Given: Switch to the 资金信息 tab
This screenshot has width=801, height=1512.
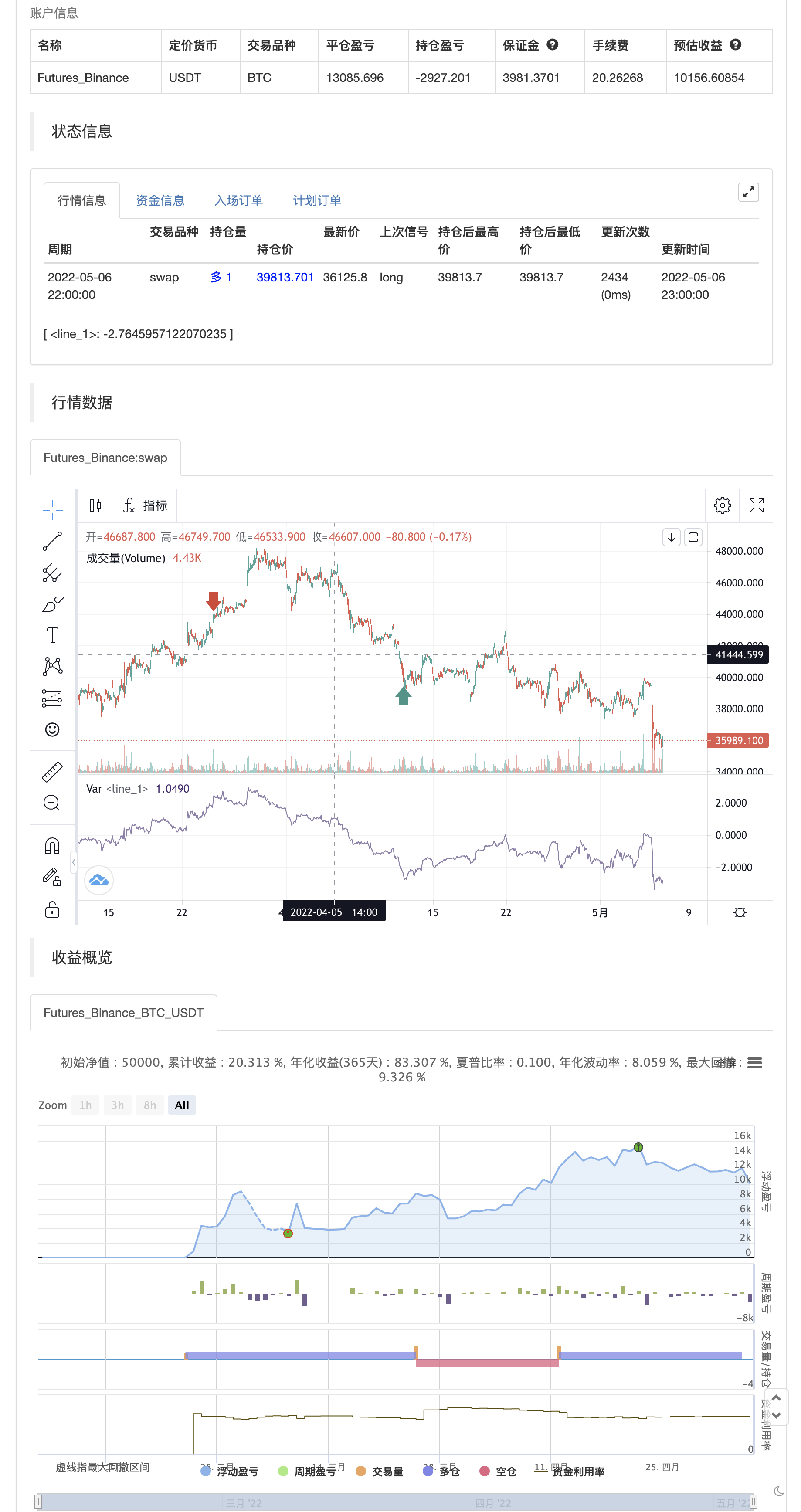Looking at the screenshot, I should point(160,200).
